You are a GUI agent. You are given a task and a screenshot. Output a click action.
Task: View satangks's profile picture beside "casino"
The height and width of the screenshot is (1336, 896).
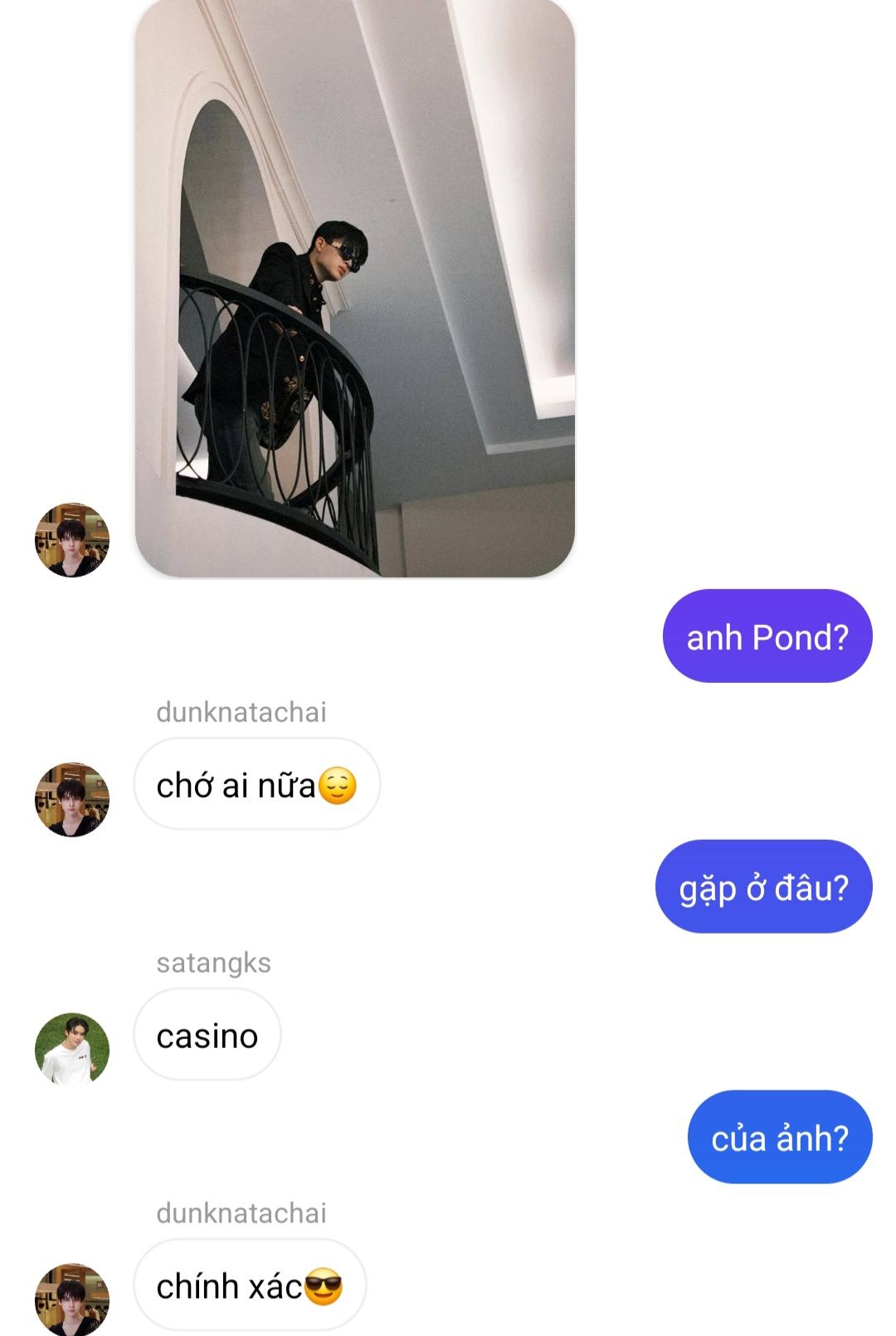(72, 1049)
